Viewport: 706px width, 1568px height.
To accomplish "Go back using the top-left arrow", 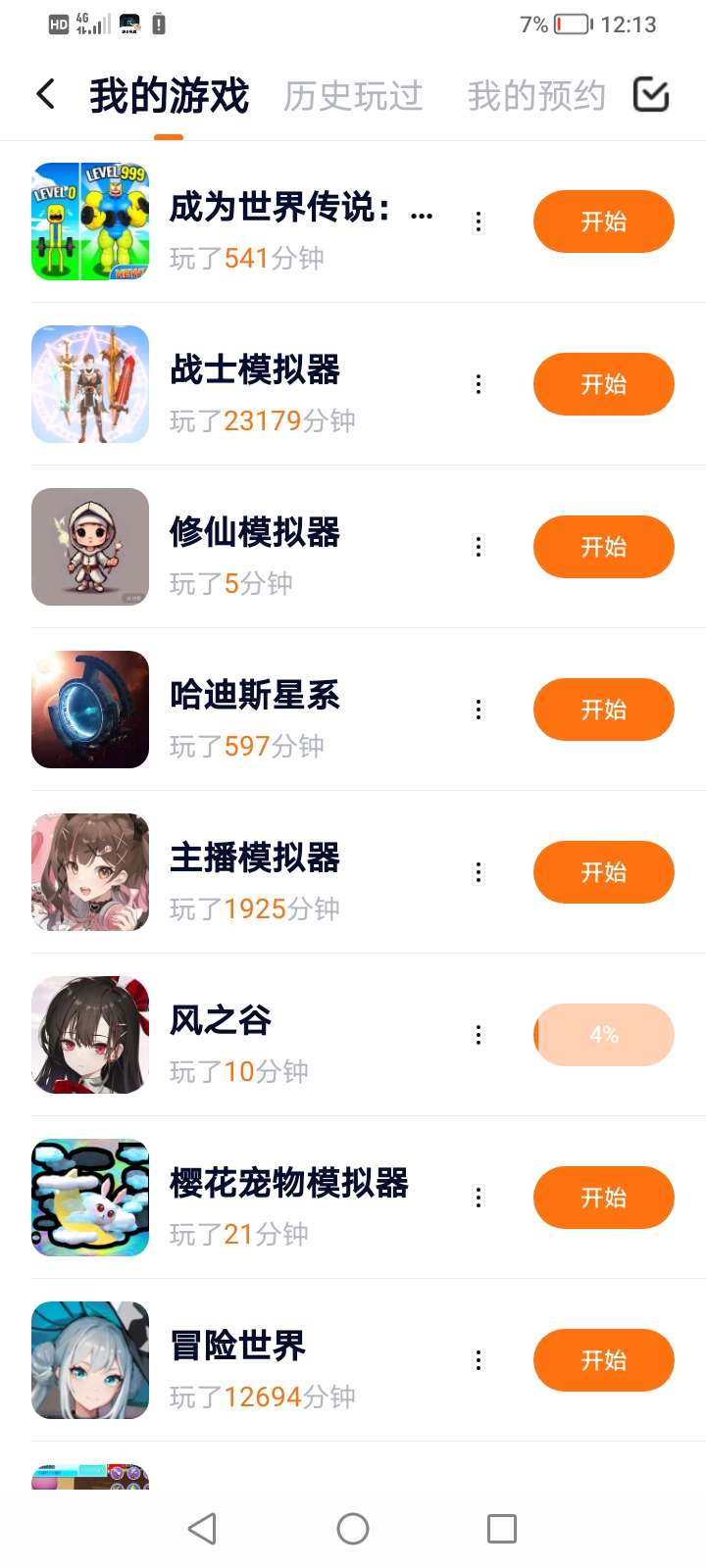I will tap(45, 95).
